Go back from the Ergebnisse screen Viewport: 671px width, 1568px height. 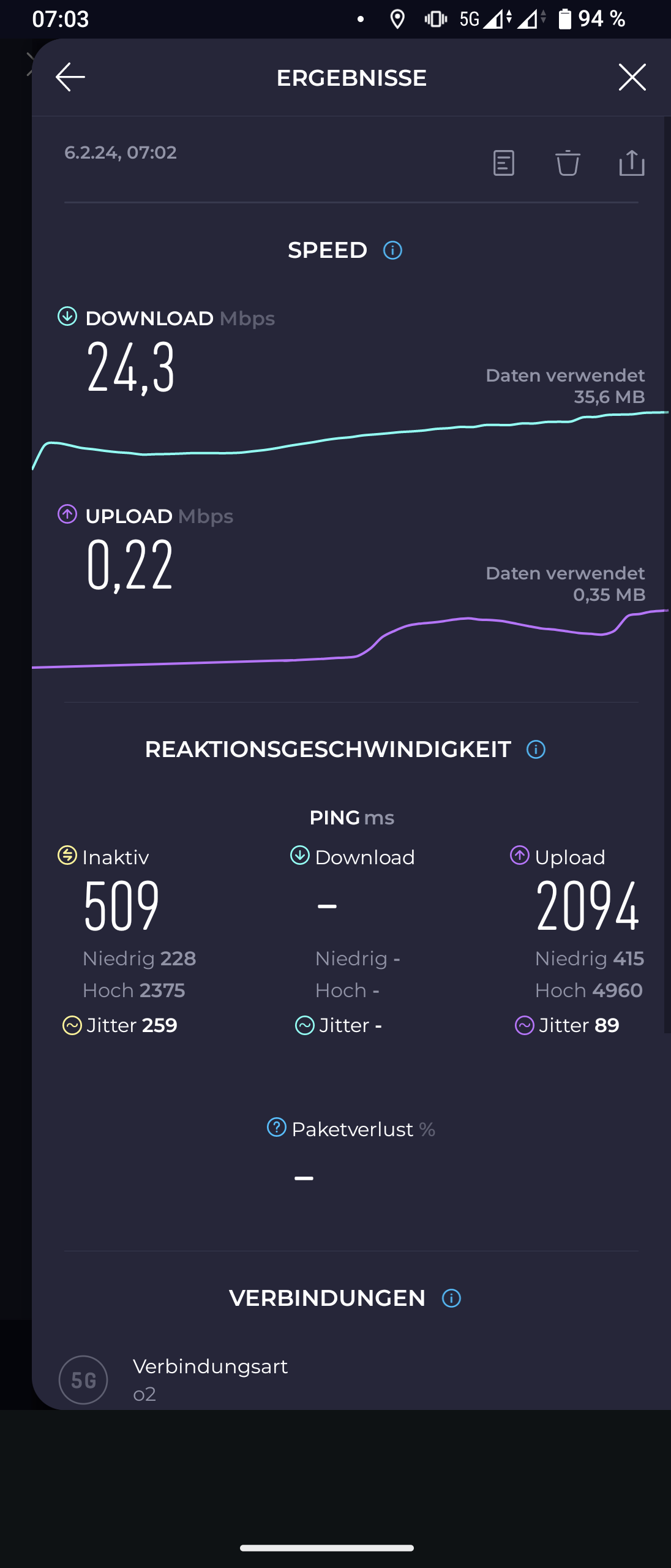(x=70, y=77)
